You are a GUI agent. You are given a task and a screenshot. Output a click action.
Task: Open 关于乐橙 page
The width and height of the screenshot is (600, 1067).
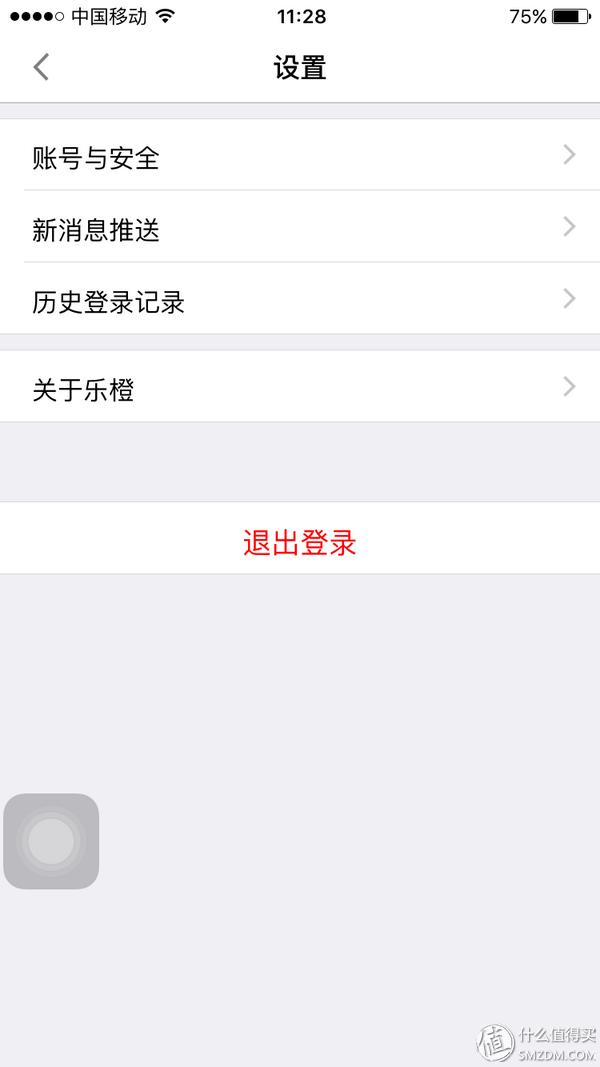click(300, 387)
